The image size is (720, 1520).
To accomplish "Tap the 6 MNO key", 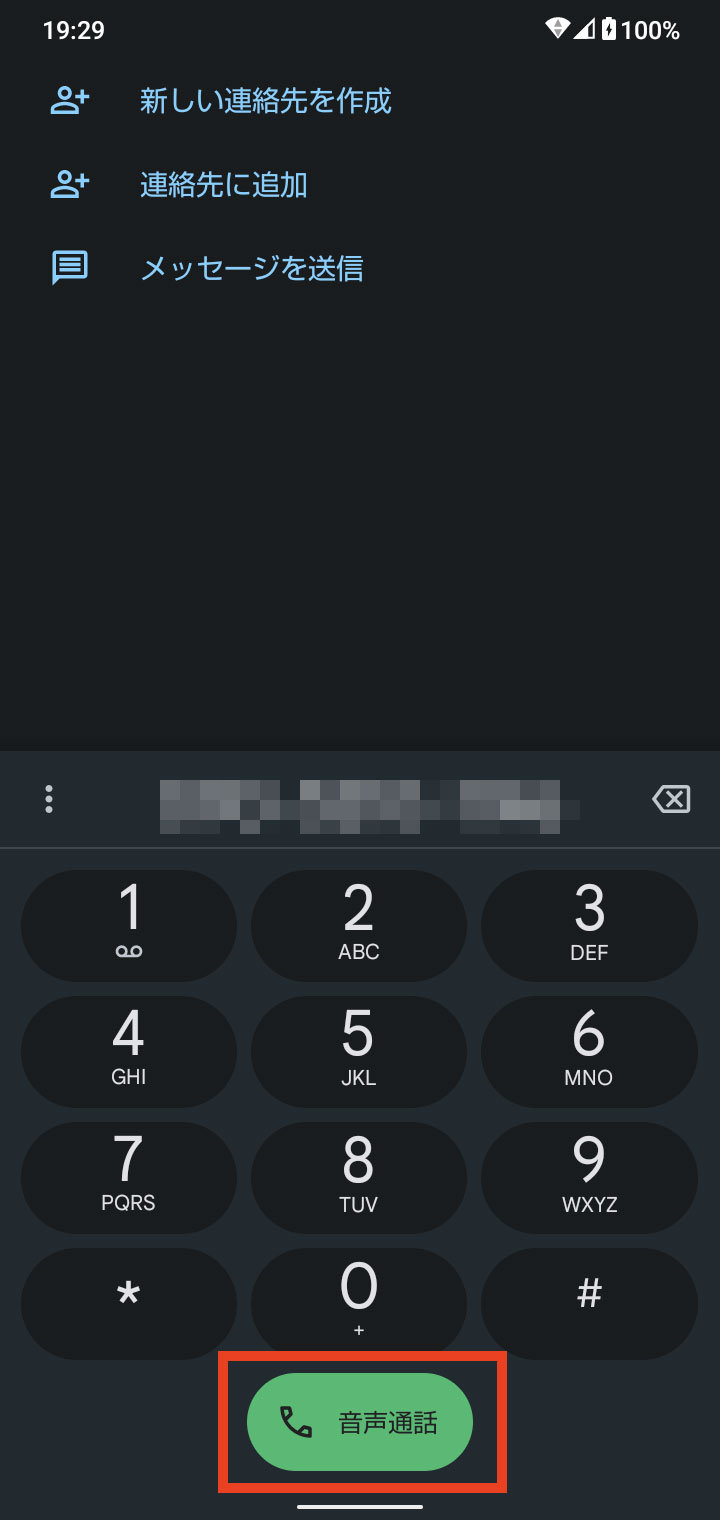I will [x=589, y=1050].
